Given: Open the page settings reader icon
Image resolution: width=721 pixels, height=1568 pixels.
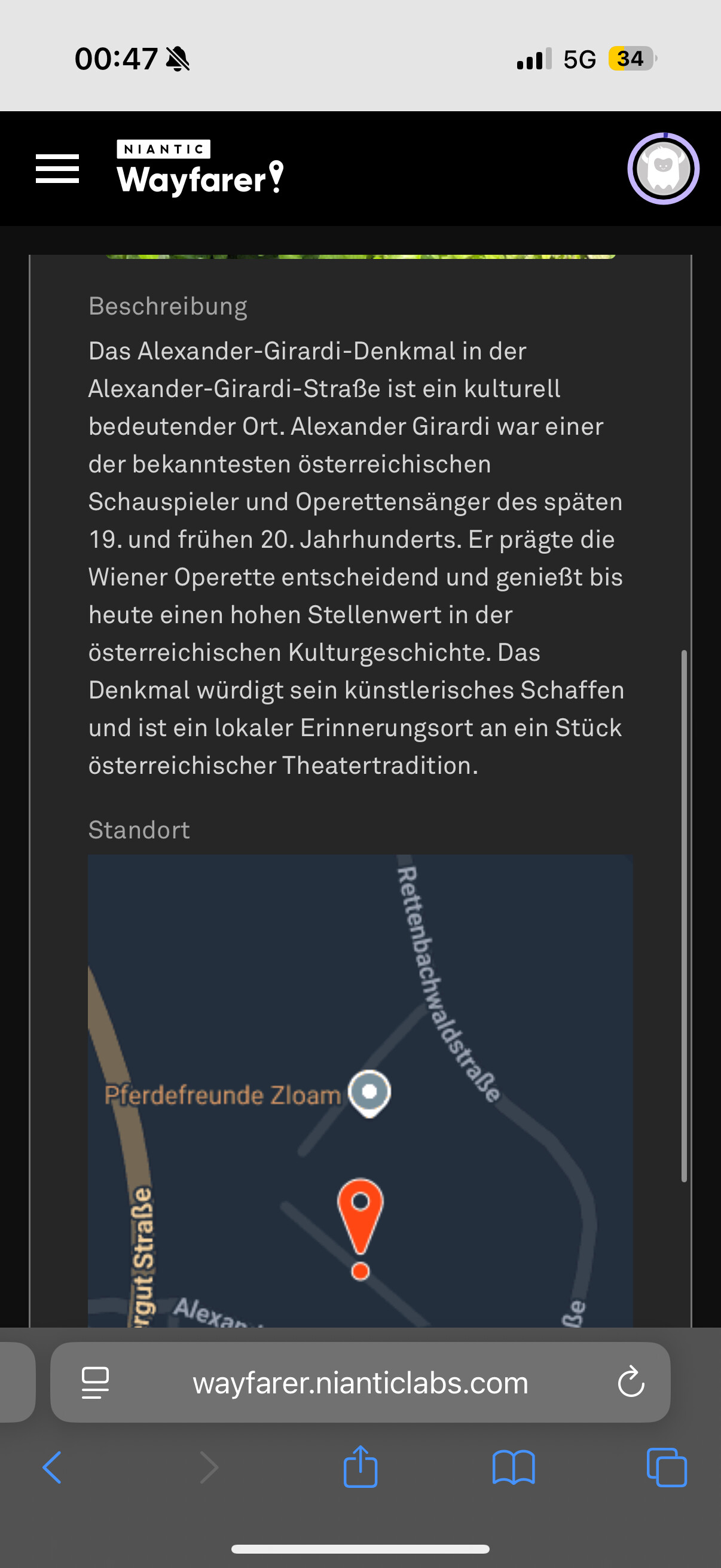Looking at the screenshot, I should click(96, 1383).
